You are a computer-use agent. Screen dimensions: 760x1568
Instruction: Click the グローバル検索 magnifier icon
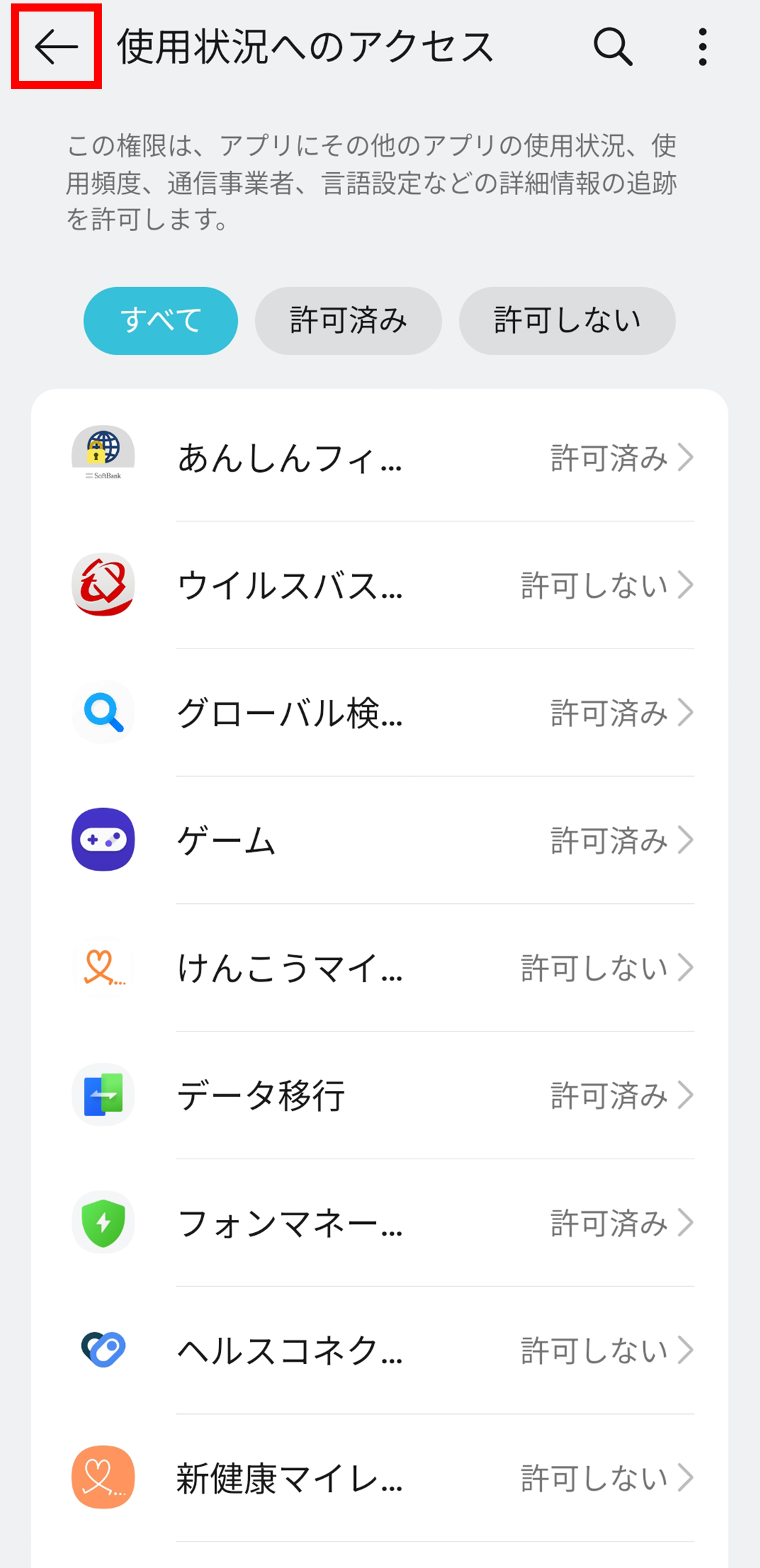(103, 711)
